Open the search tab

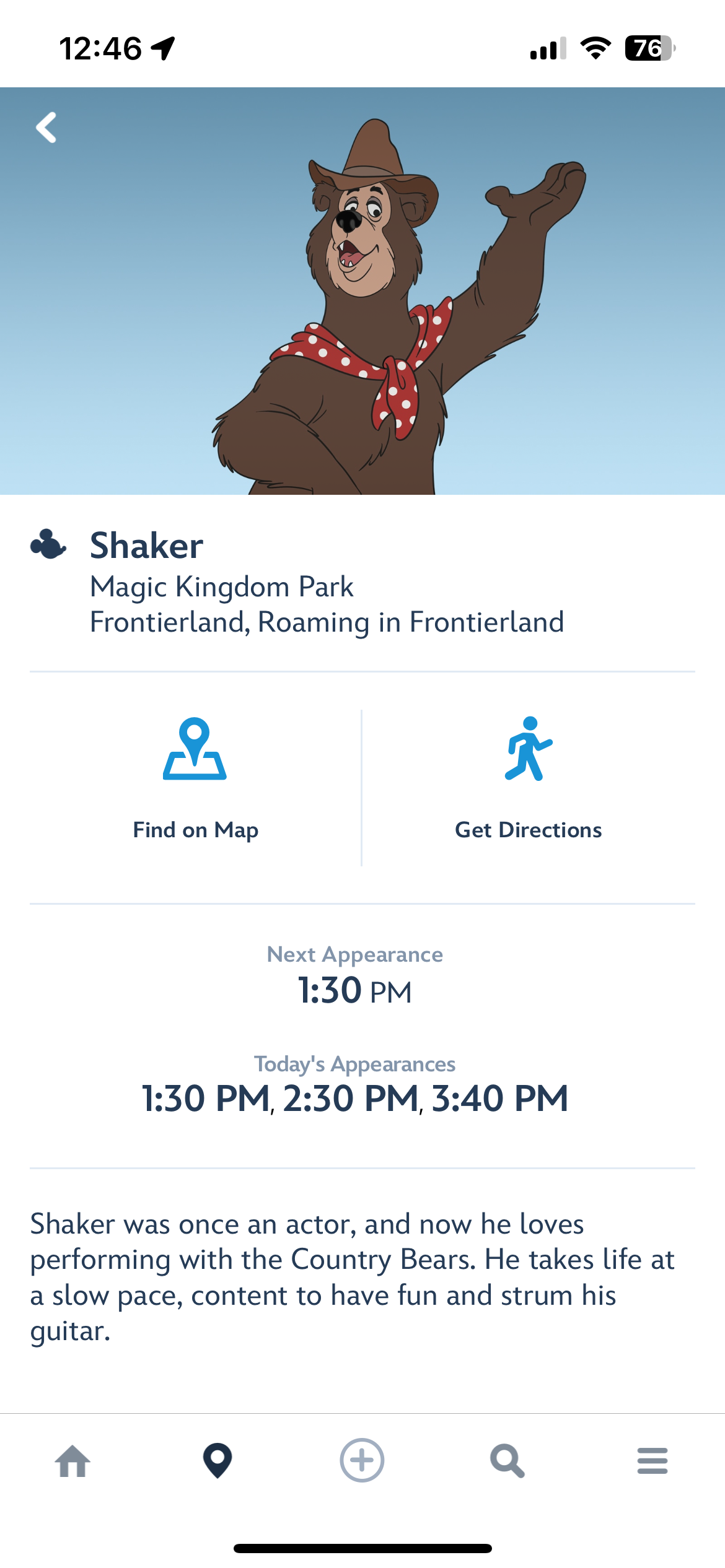[x=507, y=1461]
